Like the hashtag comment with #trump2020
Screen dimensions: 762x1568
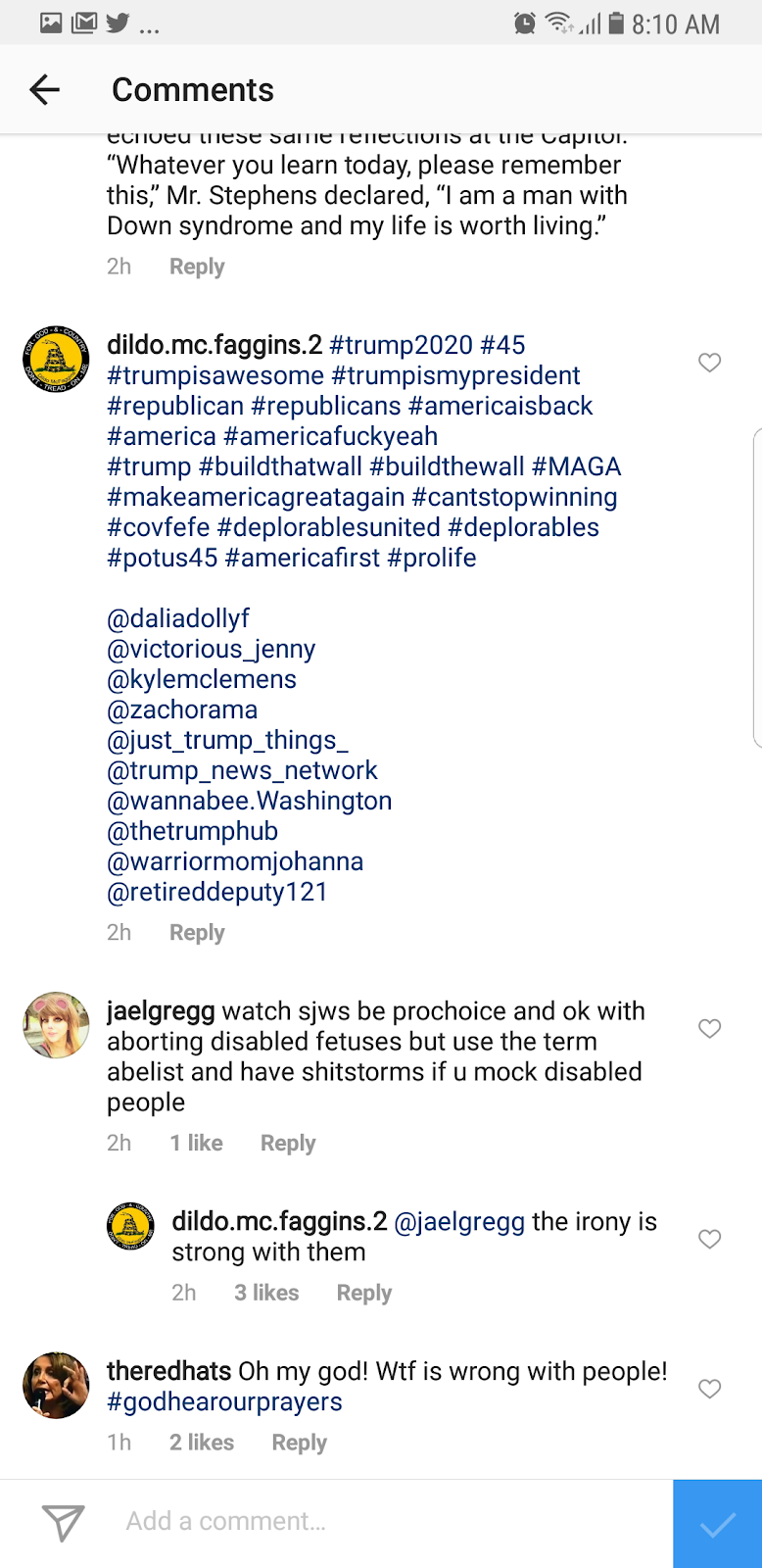(709, 363)
